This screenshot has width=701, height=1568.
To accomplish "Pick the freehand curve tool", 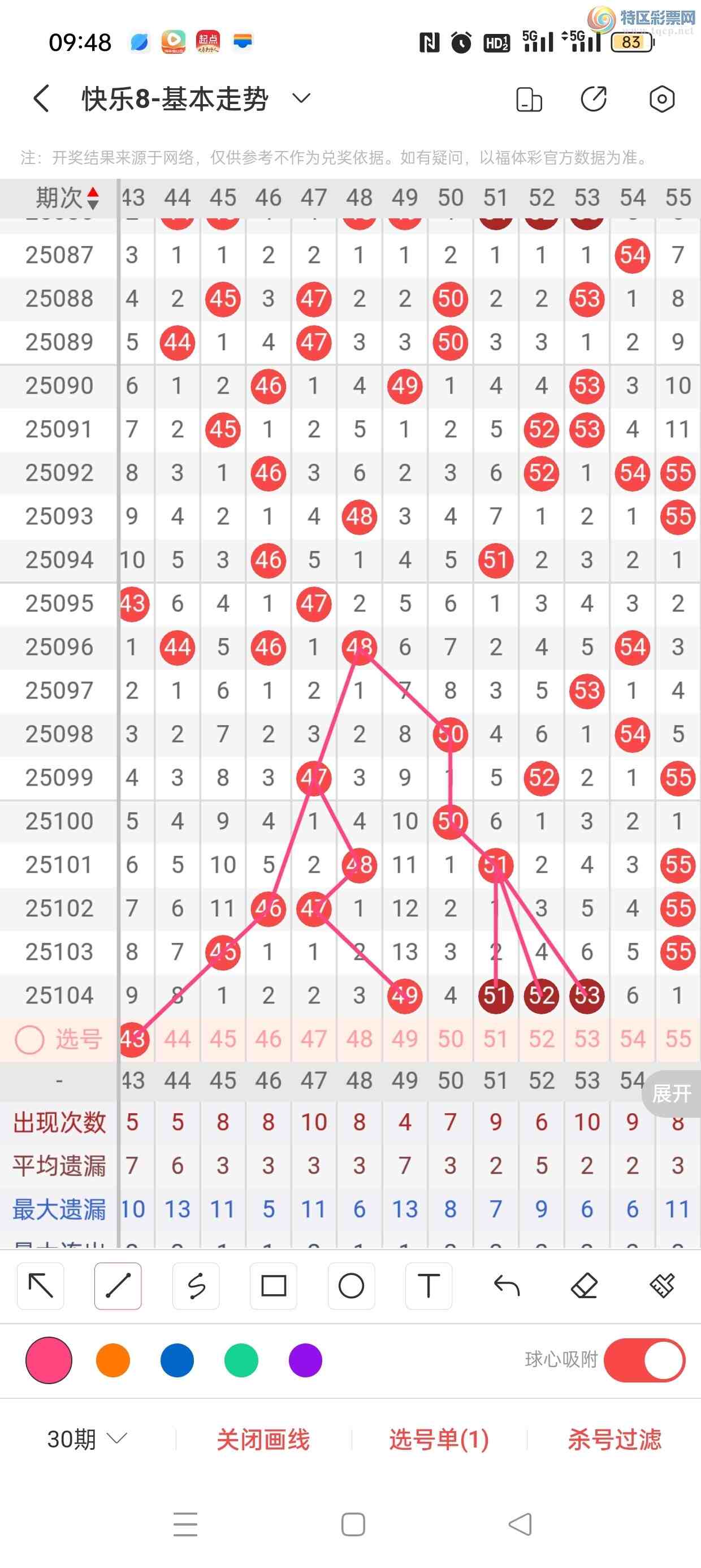I will [196, 1286].
